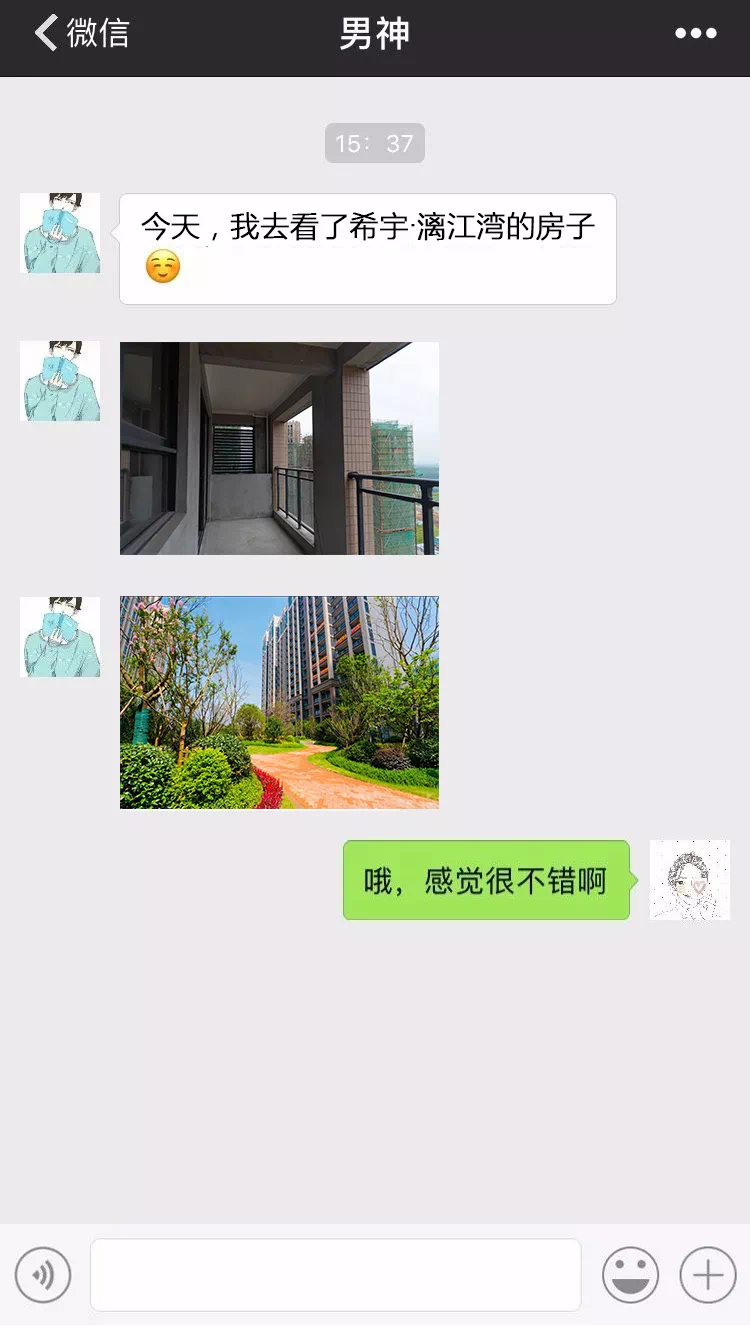
Task: Open 男神's avatar beside the 希宇·漓江湾 message
Action: (x=60, y=233)
